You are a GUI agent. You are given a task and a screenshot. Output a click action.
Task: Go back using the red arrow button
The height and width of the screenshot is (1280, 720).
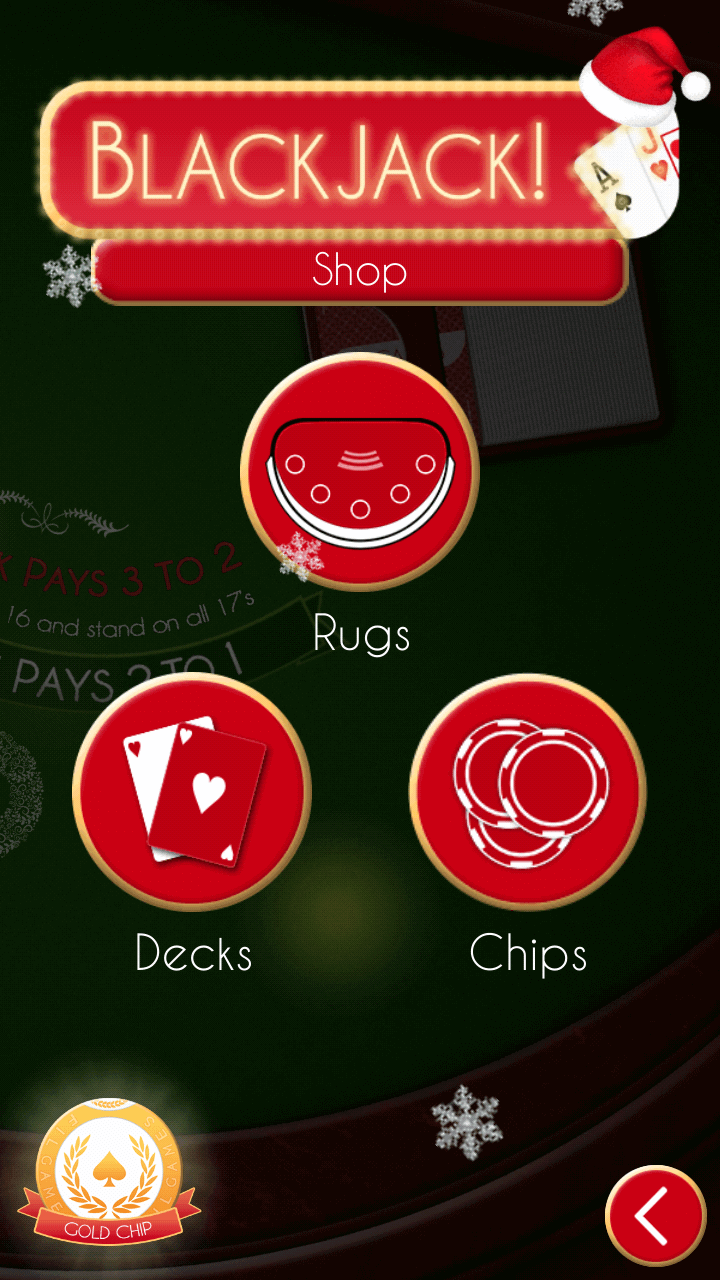pos(656,1216)
